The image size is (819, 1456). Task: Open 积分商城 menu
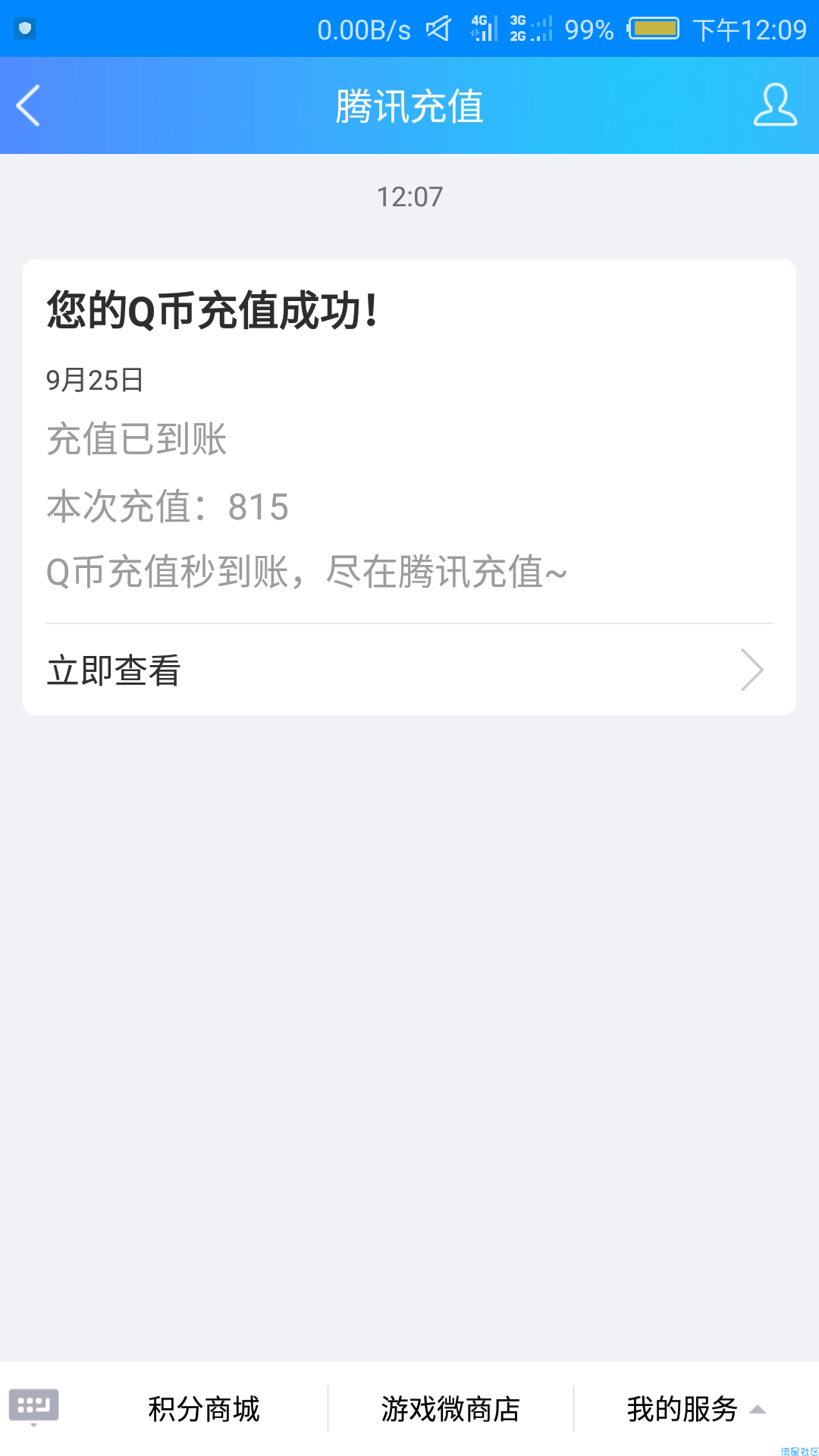coord(204,1409)
